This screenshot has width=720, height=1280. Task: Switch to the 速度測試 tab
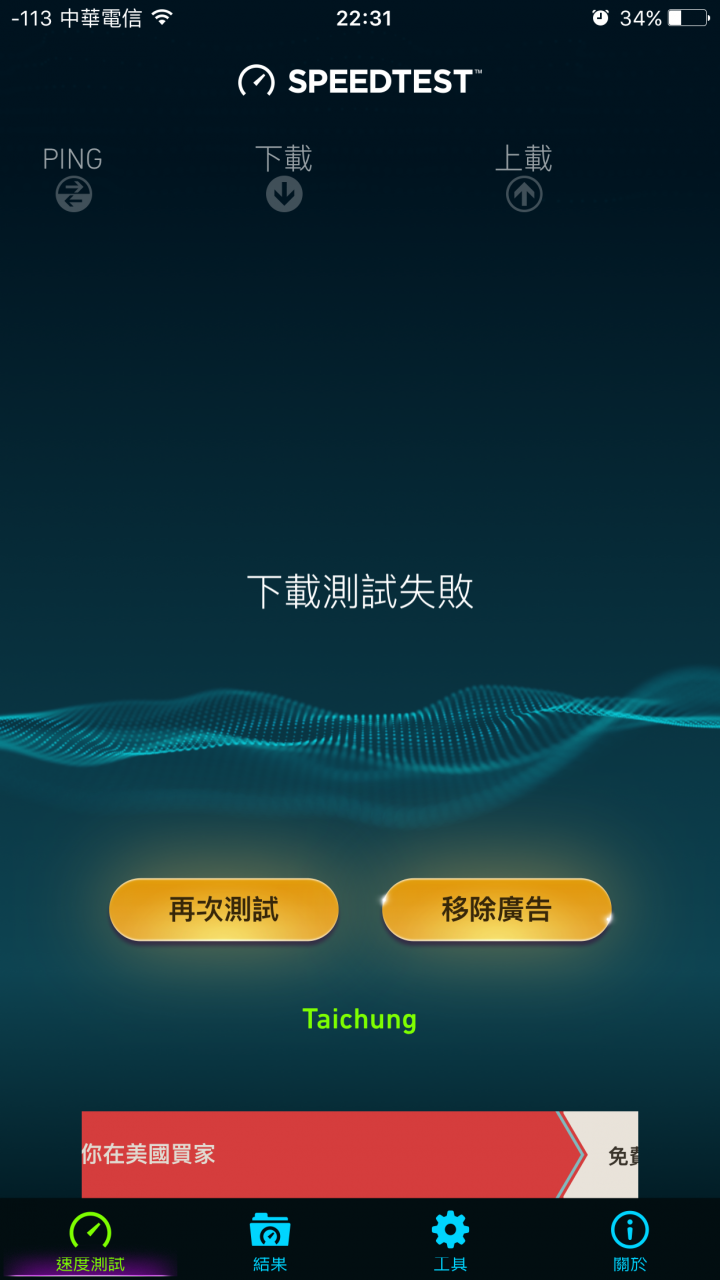pos(90,1242)
